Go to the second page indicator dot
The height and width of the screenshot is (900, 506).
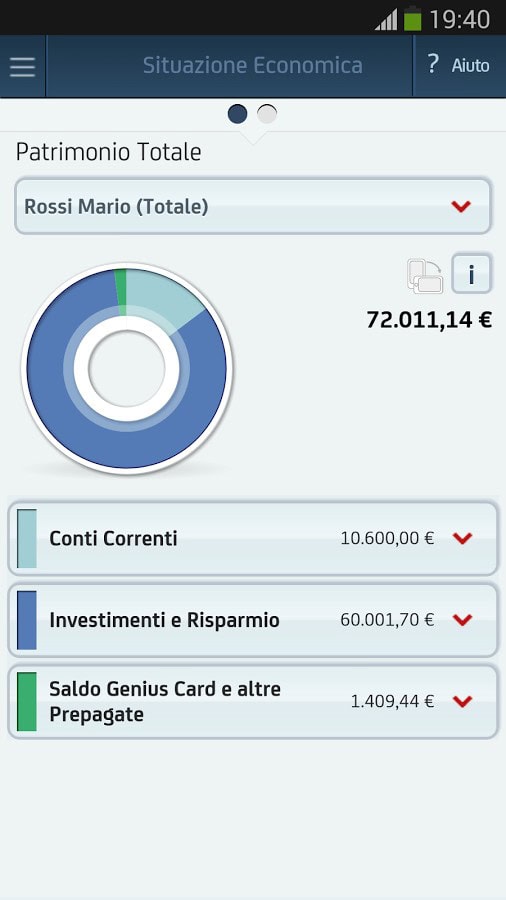pos(267,114)
